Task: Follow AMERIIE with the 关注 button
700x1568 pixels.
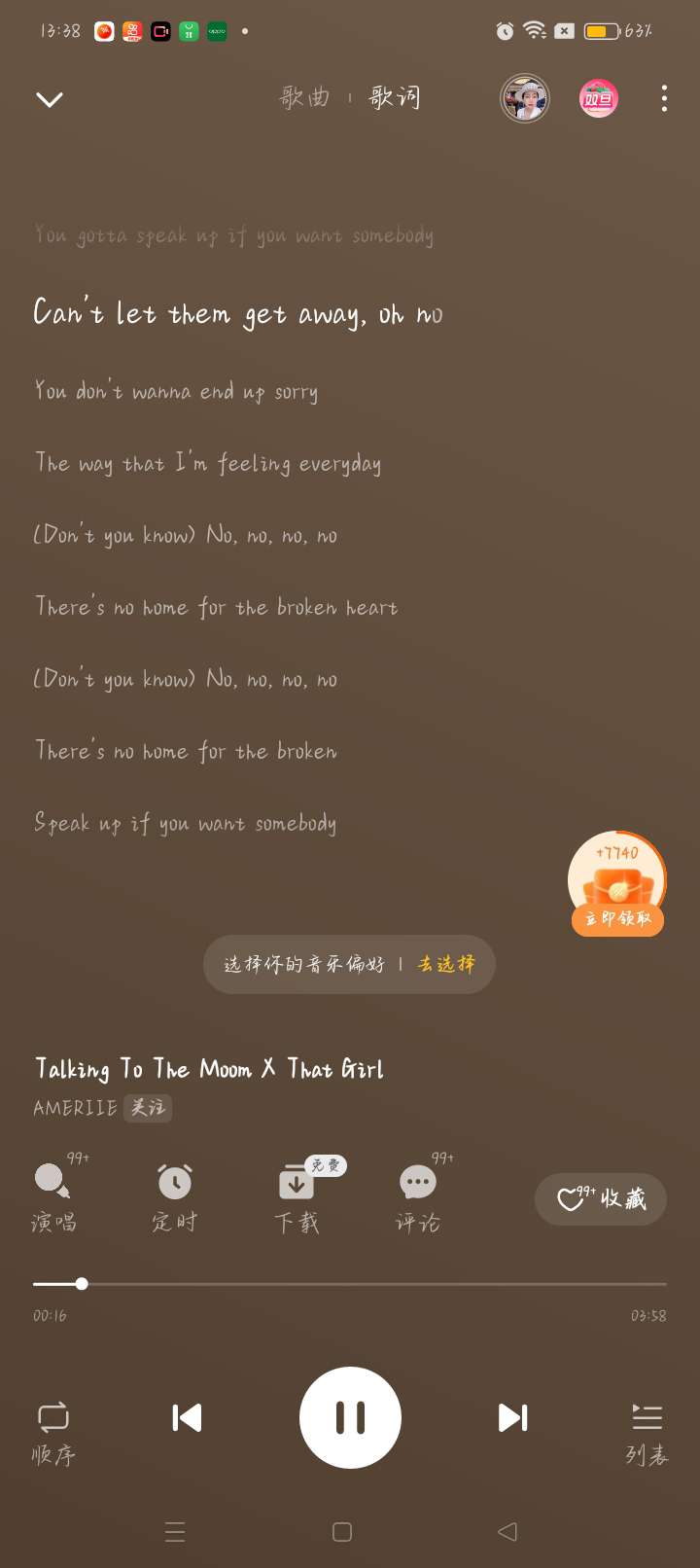Action: tap(148, 1108)
